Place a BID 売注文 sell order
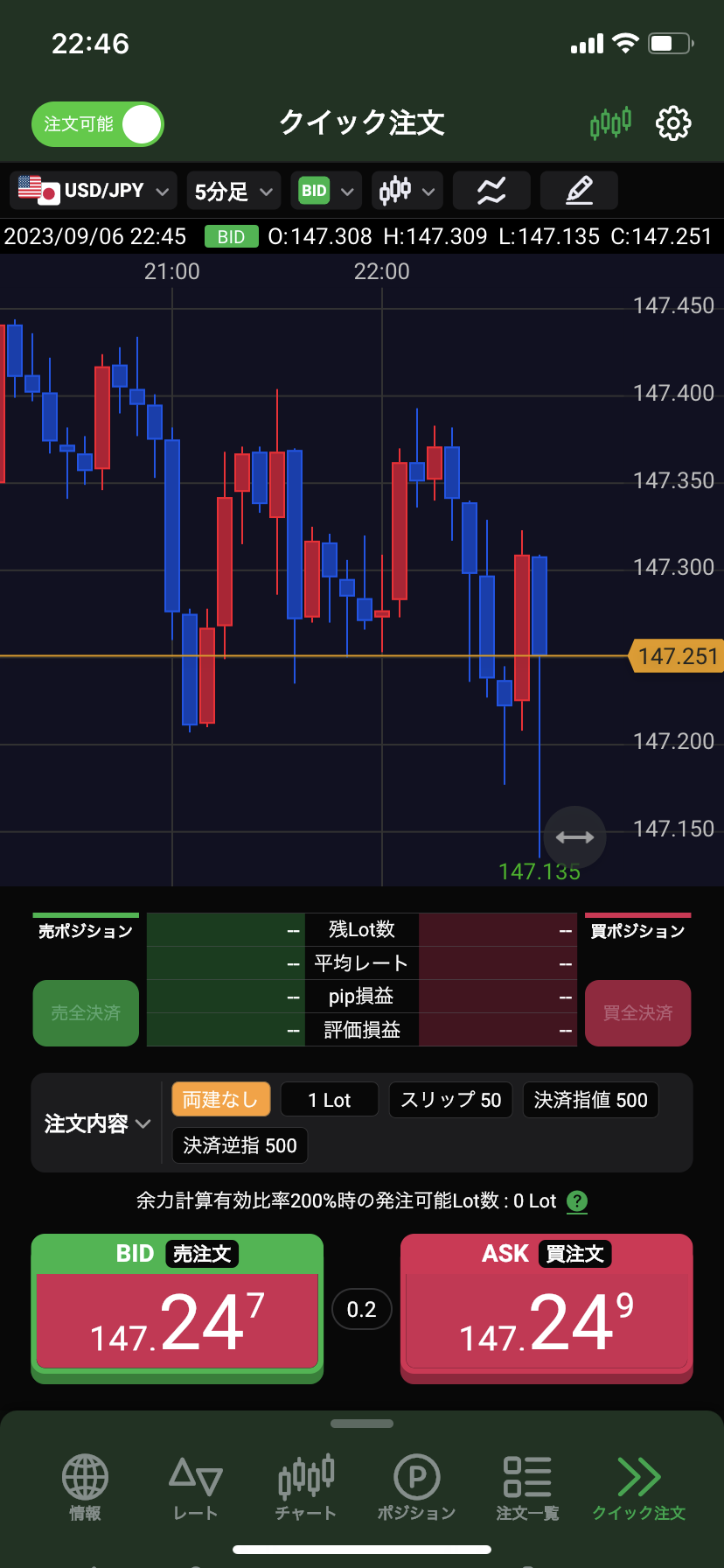The height and width of the screenshot is (1568, 724). [x=178, y=1308]
